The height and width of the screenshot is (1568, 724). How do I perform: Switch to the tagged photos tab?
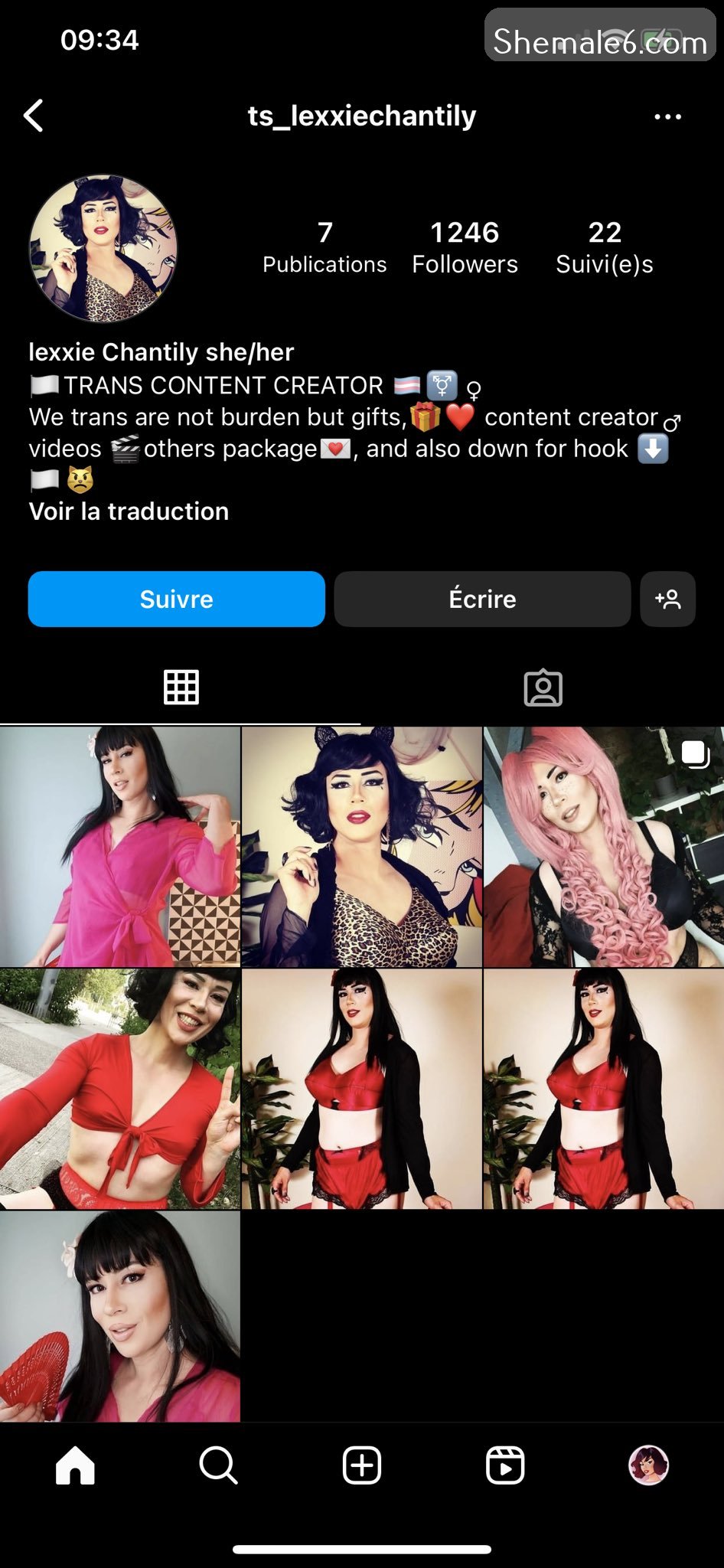coord(543,687)
